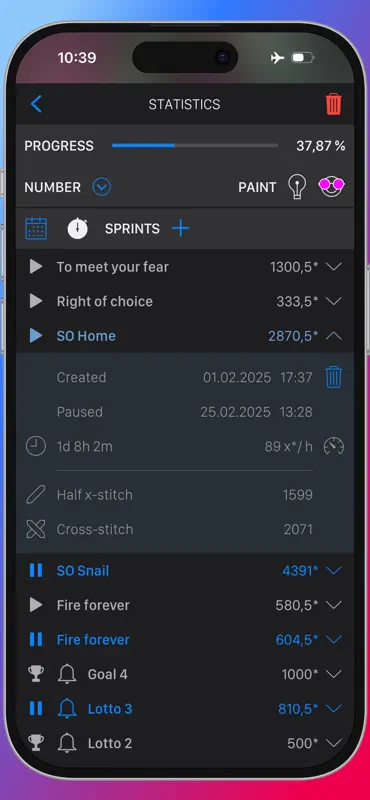Go back using the top-left arrow
This screenshot has width=370, height=800.
pos(36,104)
